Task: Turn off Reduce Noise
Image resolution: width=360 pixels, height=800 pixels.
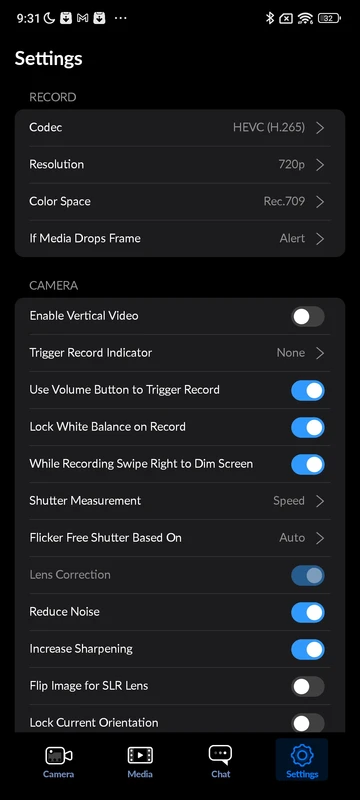Action: pyautogui.click(x=307, y=612)
